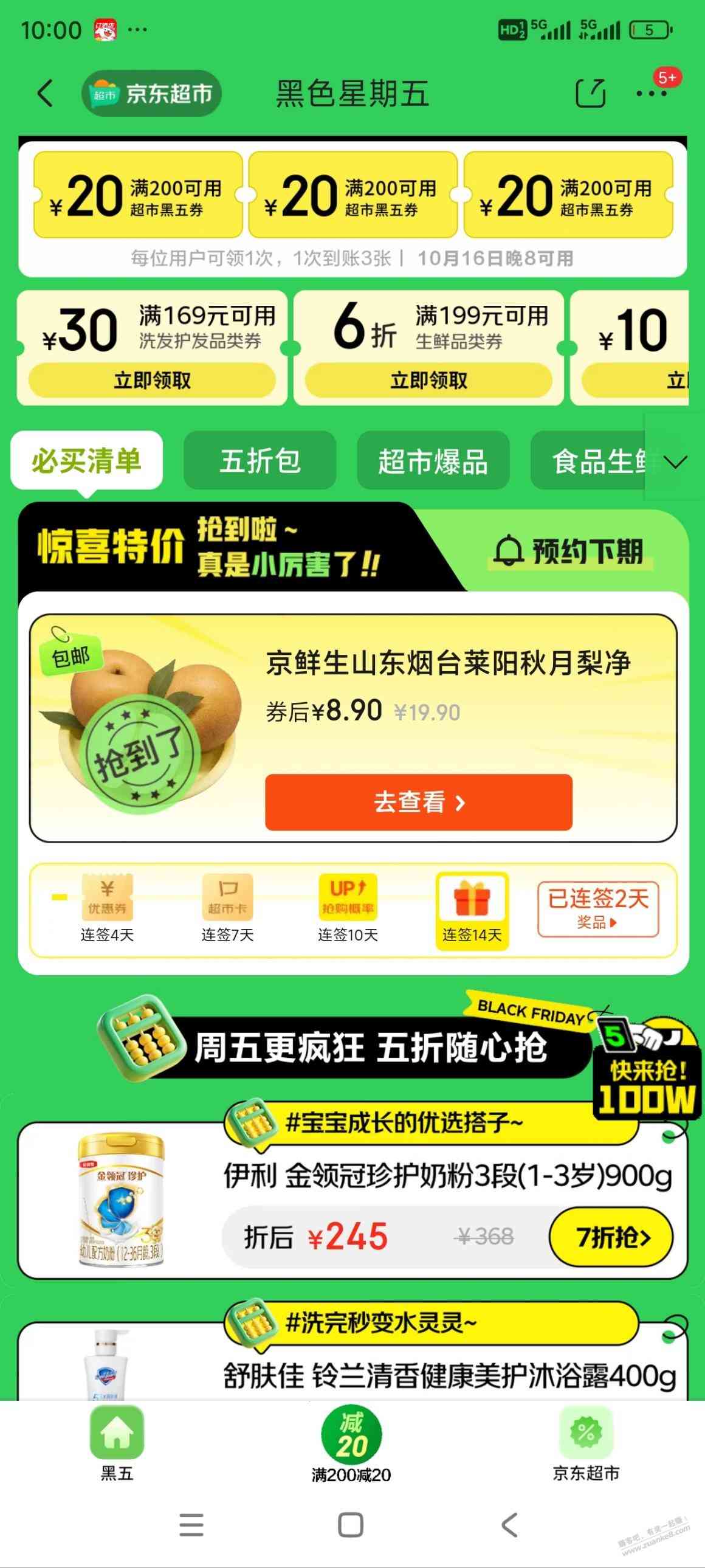Claim the ¥30 洗发护发 coupon

[x=152, y=381]
